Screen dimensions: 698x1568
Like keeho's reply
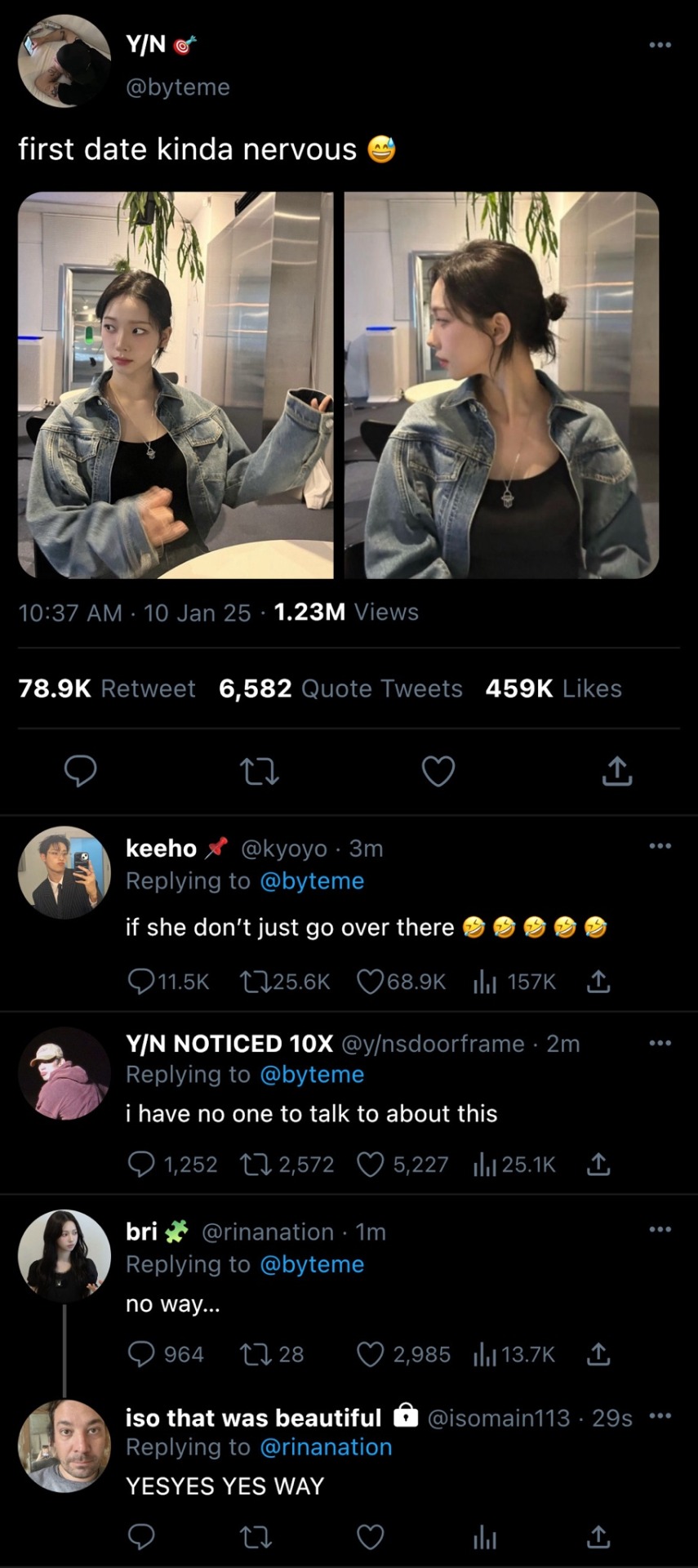(371, 982)
